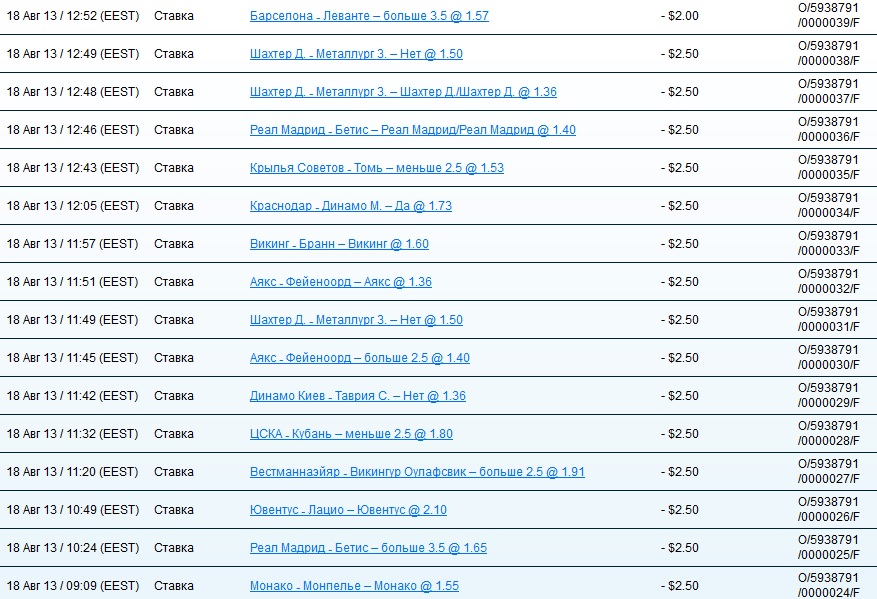Open Вестманнаэйяр - Викингур Оулафсвик bet link
877x599 pixels.
(417, 472)
